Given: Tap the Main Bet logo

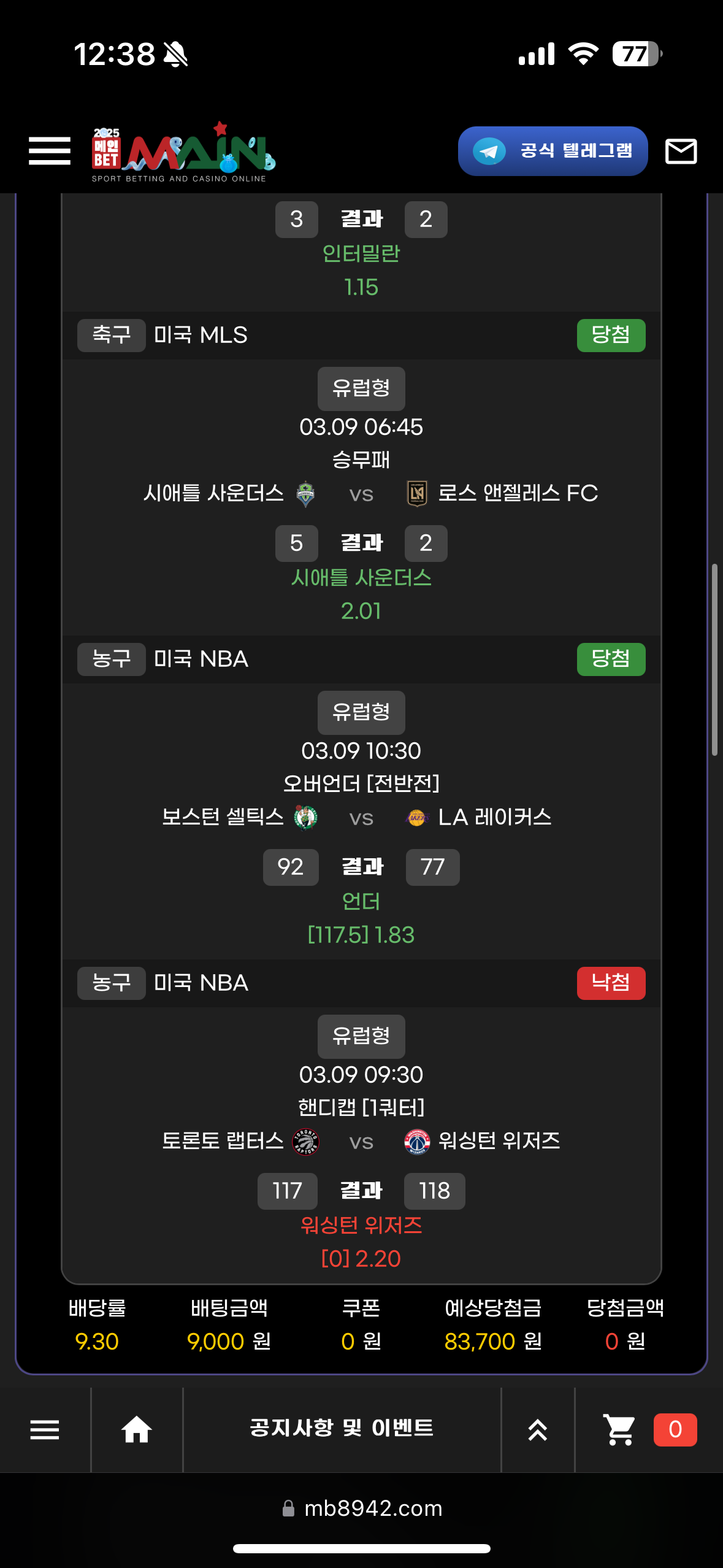Looking at the screenshot, I should tap(183, 152).
